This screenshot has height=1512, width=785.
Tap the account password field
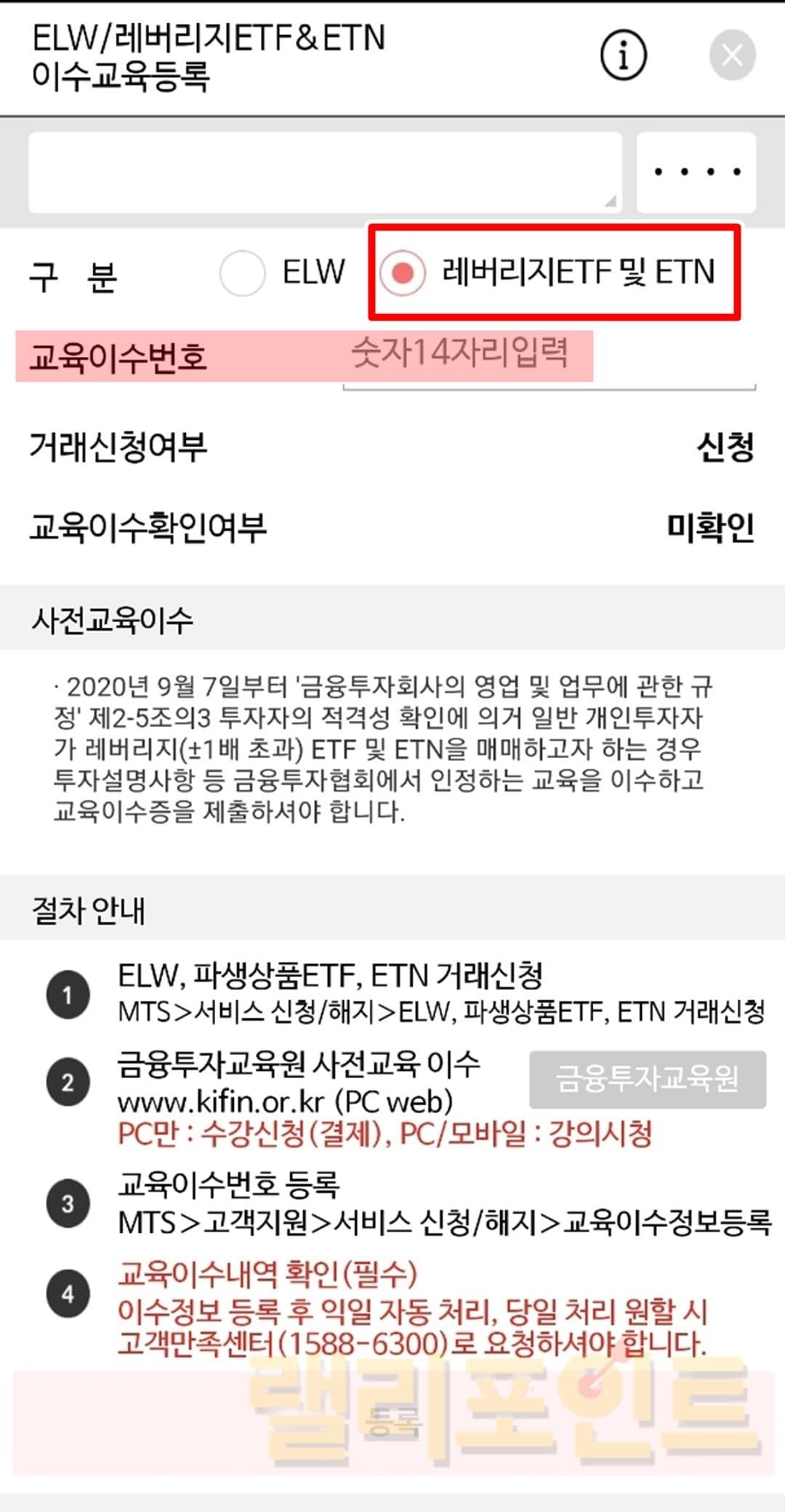pyautogui.click(x=696, y=172)
